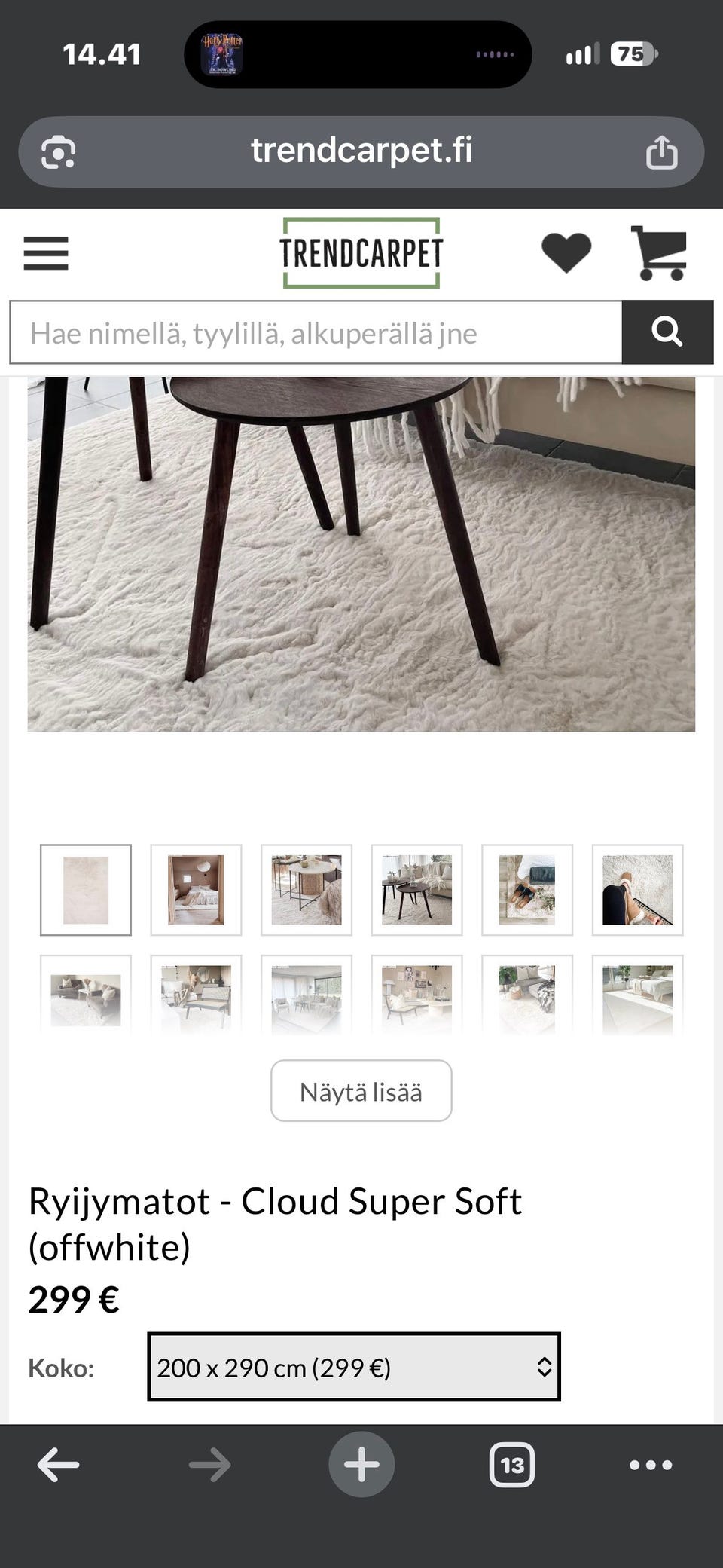The width and height of the screenshot is (723, 1568).
Task: Open the lens search icon in address bar
Action: tap(58, 153)
